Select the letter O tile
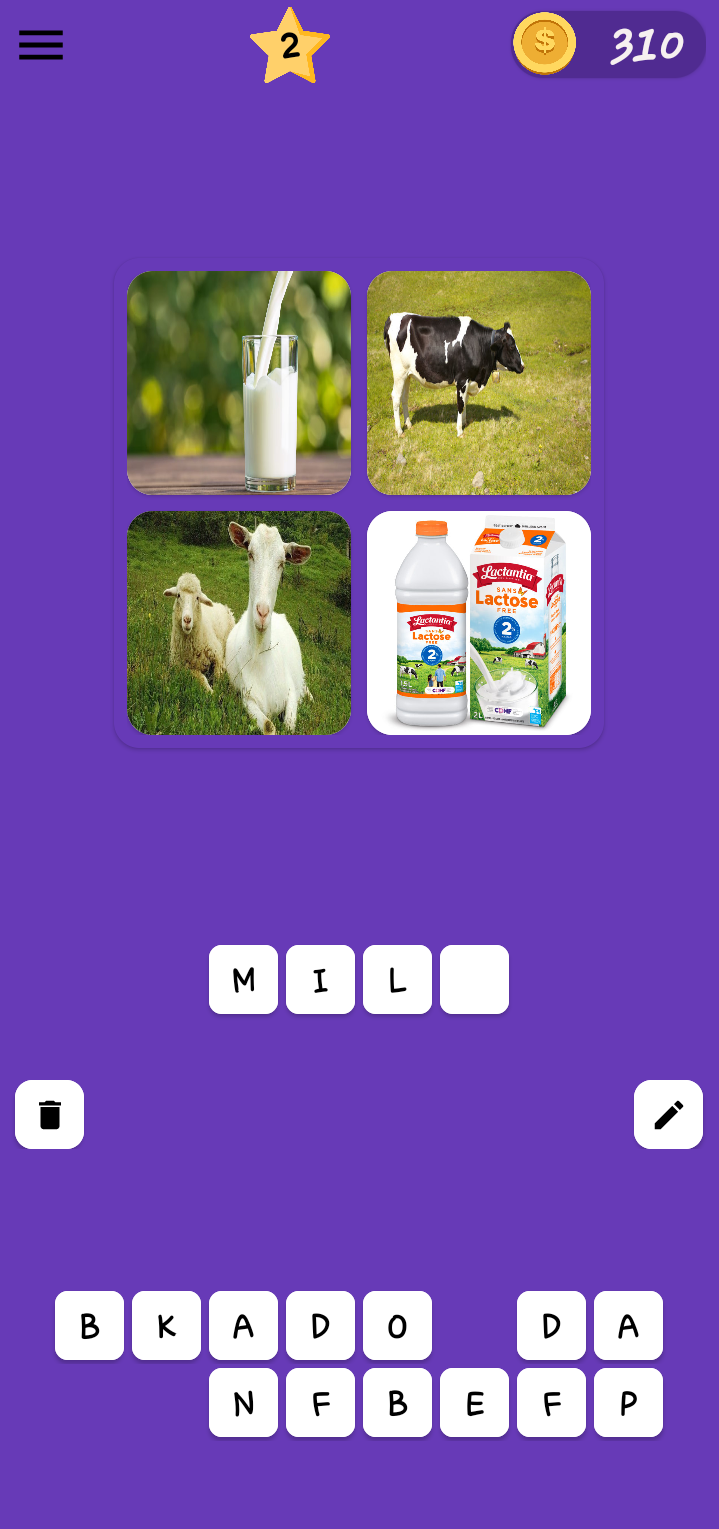Viewport: 719px width, 1529px height. pos(397,1325)
